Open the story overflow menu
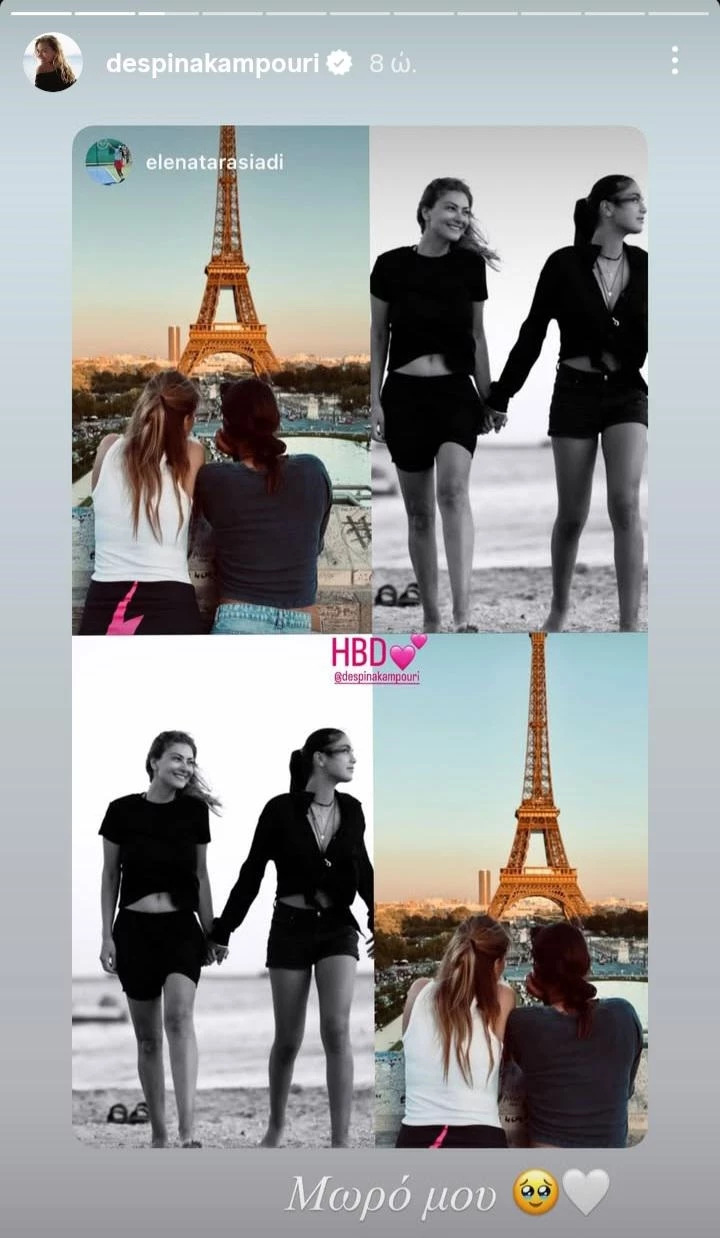 pyautogui.click(x=675, y=61)
